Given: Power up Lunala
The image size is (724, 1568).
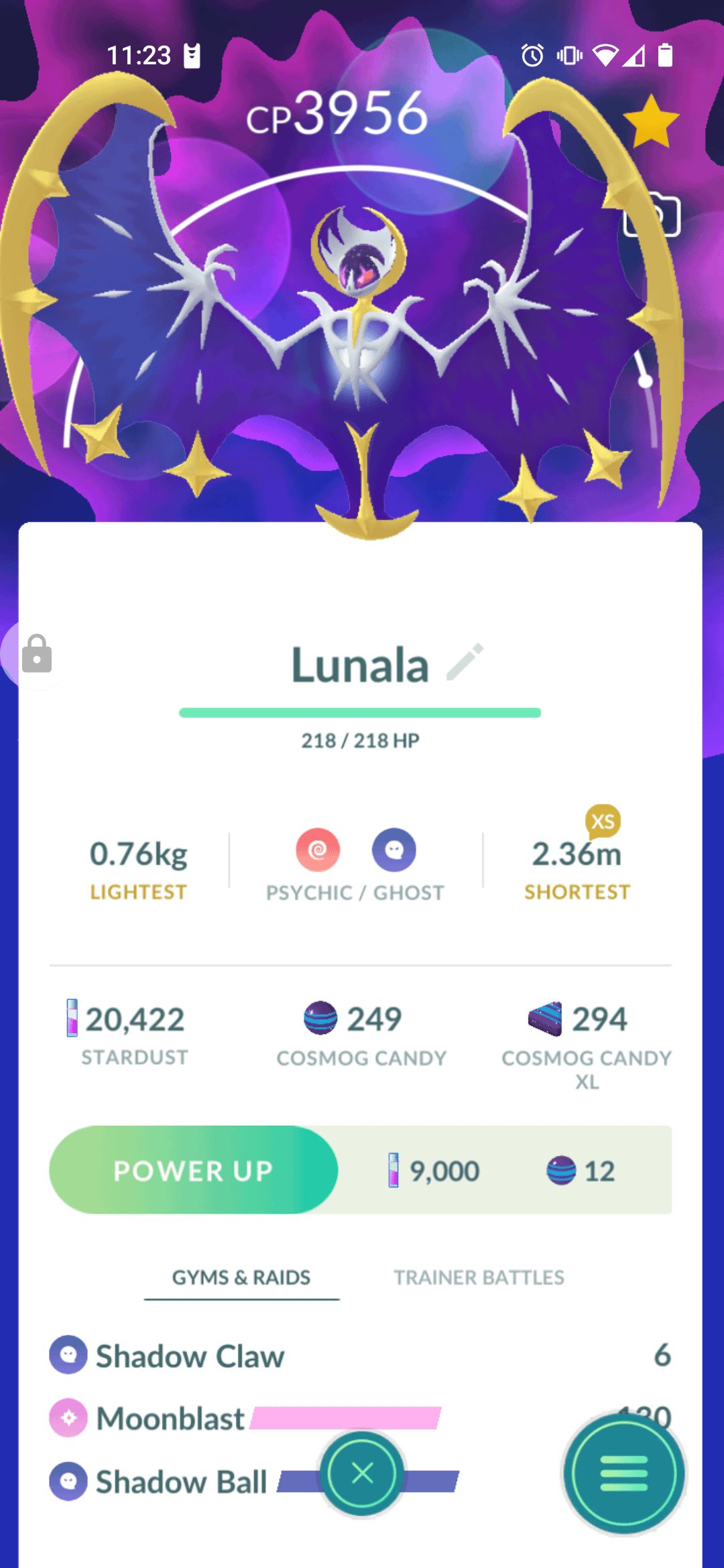Looking at the screenshot, I should (x=194, y=1170).
